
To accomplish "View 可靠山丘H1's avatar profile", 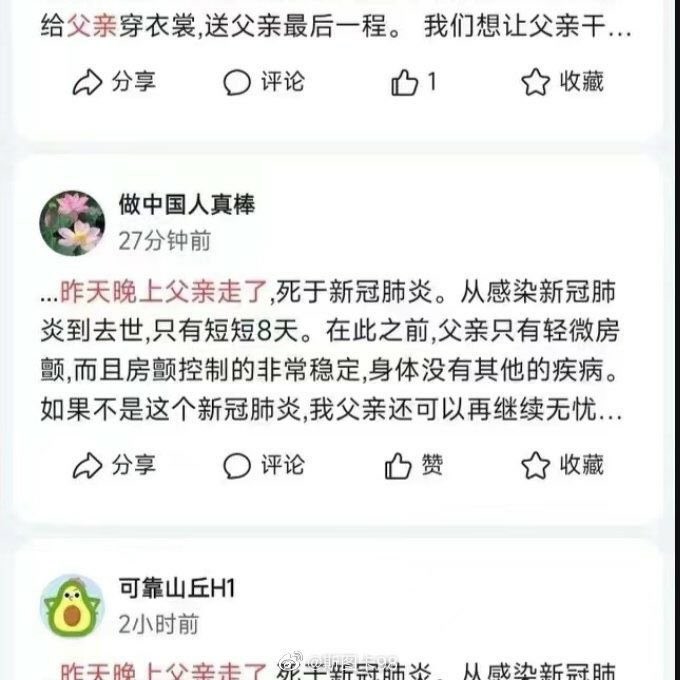I will (x=72, y=606).
